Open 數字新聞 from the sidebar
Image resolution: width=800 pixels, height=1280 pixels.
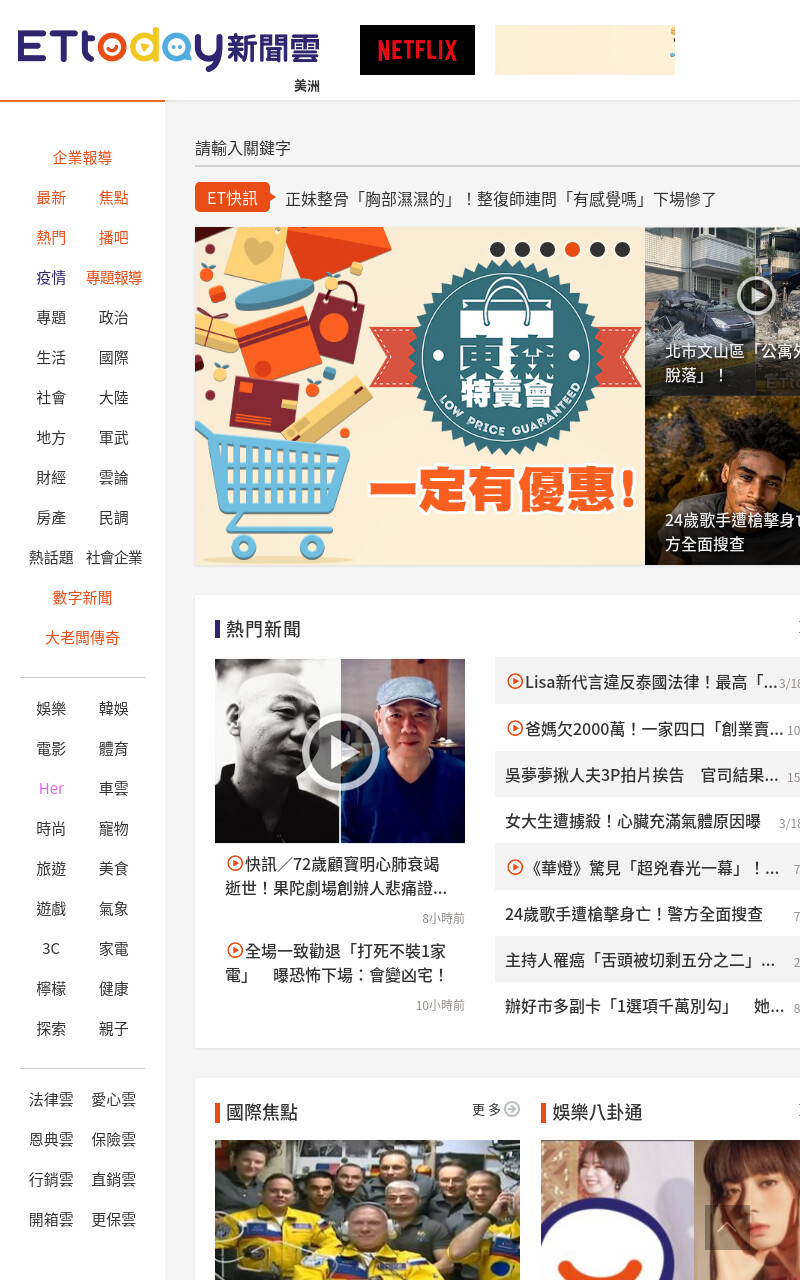(82, 598)
